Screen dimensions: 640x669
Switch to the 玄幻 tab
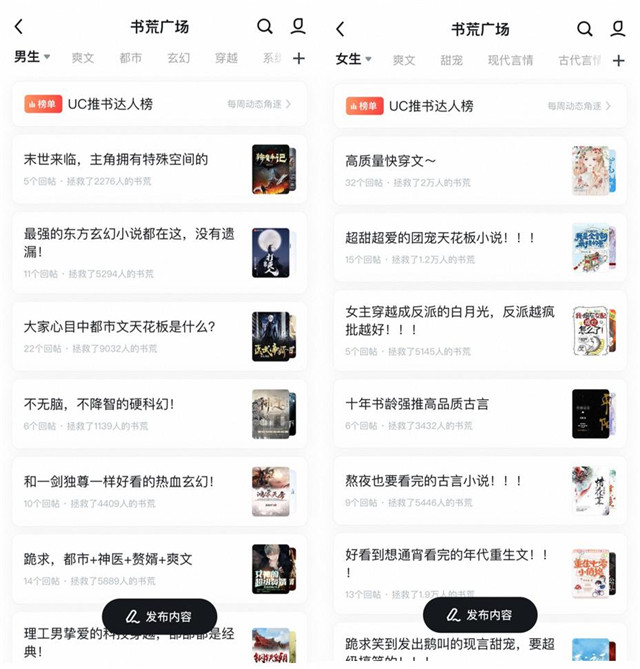point(178,58)
